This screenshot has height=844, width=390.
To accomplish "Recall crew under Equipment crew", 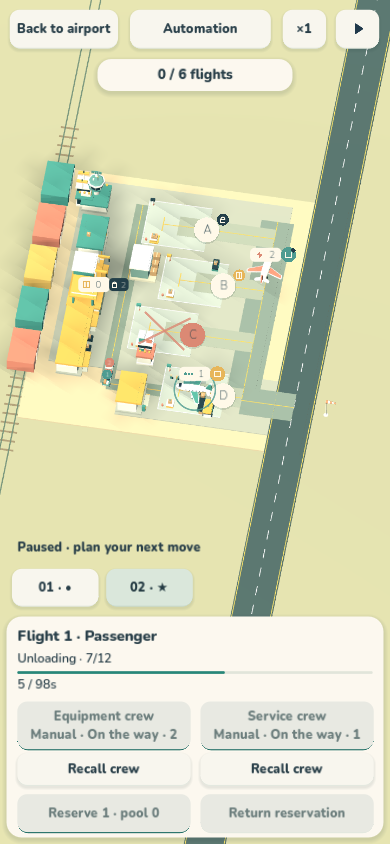I will coord(104,769).
